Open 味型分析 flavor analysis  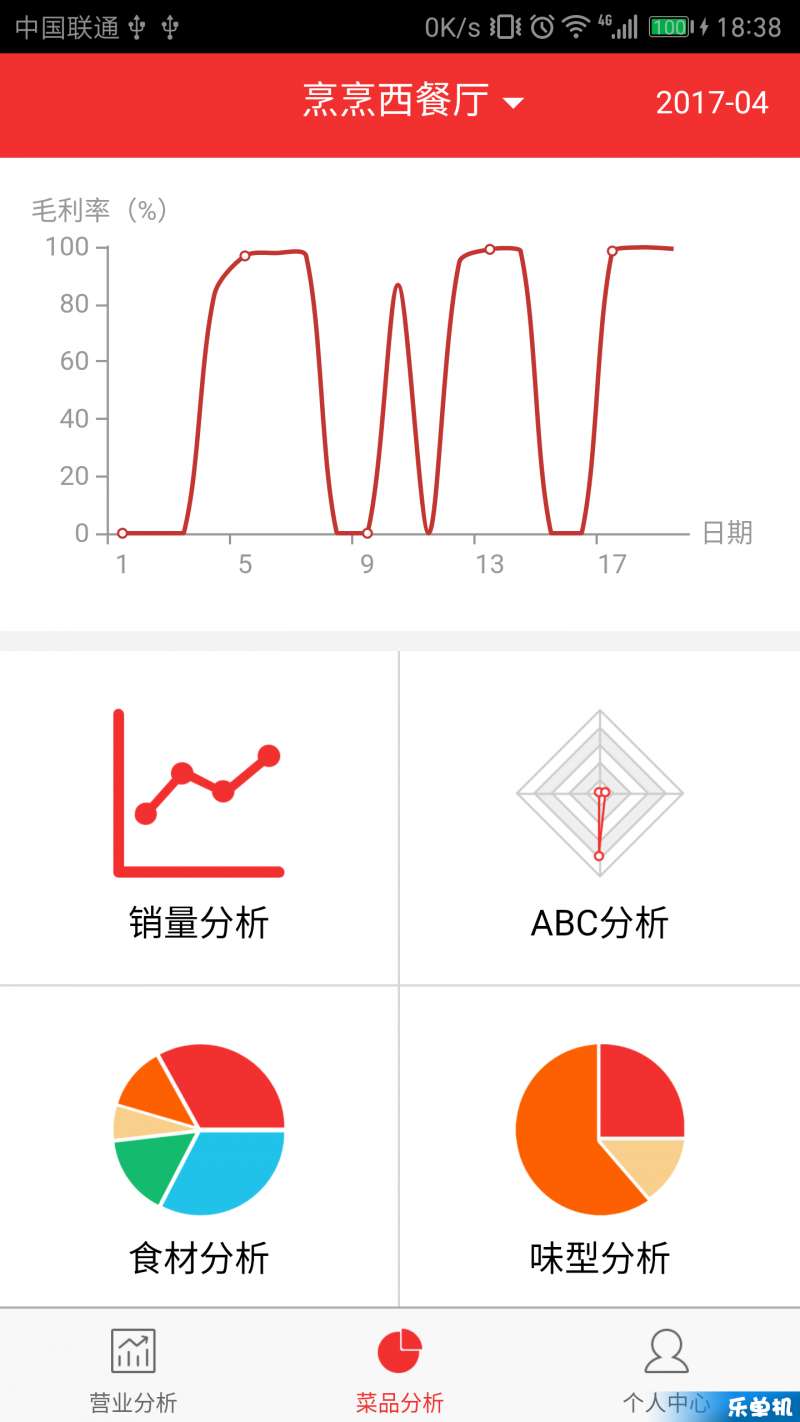point(600,1147)
